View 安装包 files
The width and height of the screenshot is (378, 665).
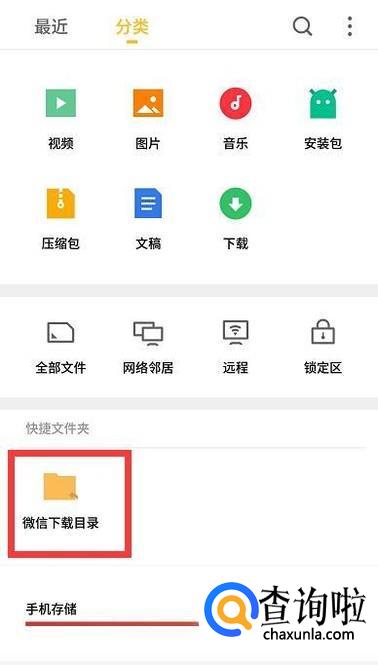click(323, 120)
